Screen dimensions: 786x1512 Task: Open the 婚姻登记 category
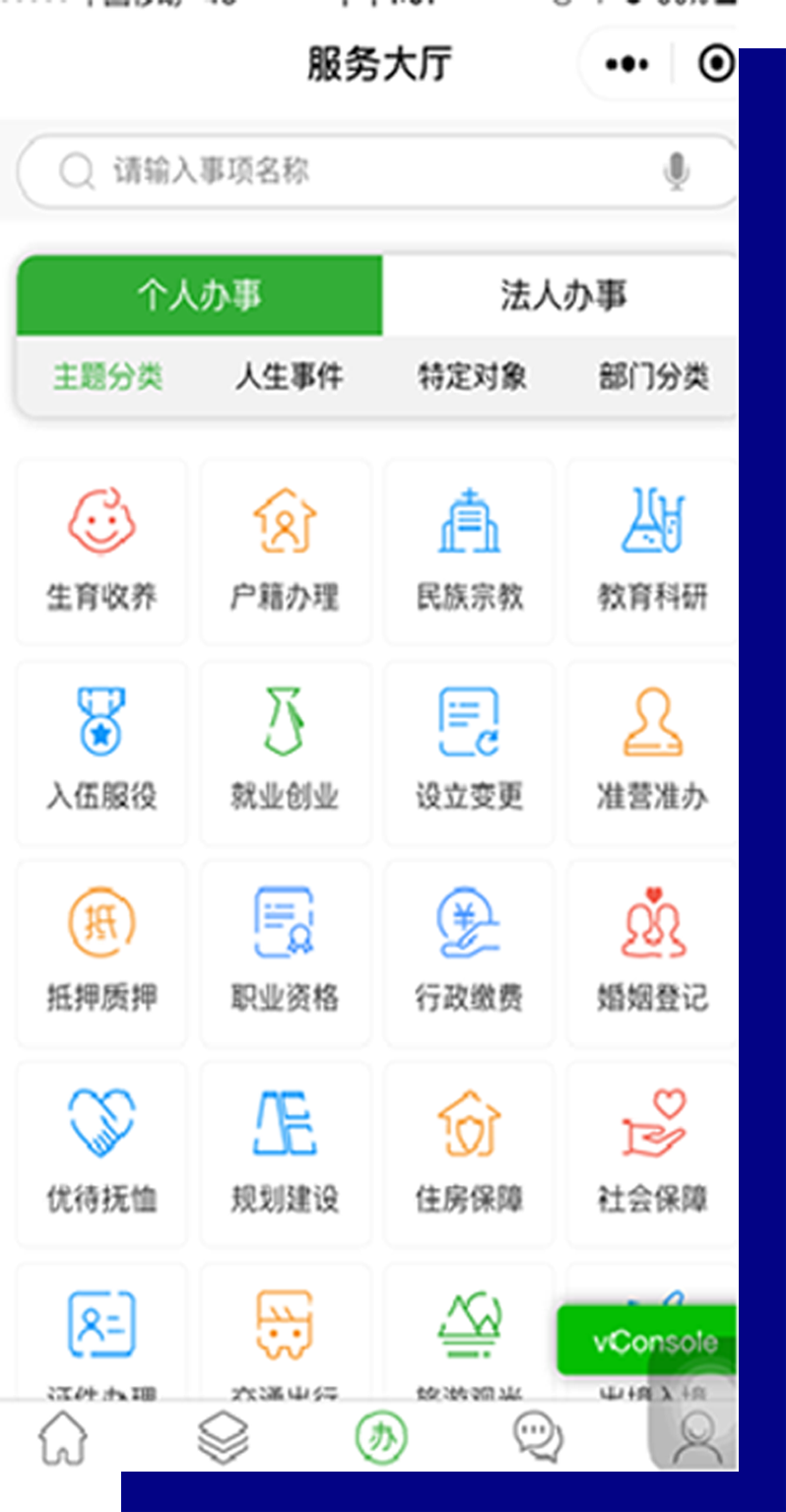652,953
